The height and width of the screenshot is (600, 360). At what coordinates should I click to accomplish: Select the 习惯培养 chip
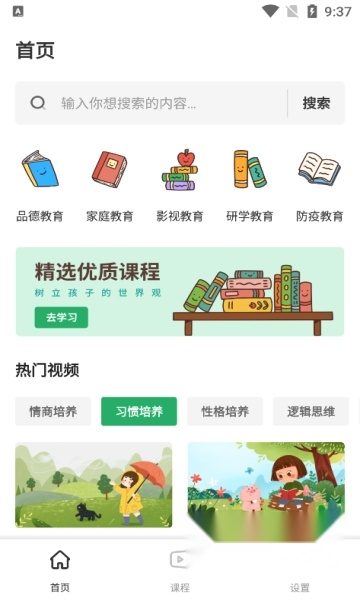pyautogui.click(x=139, y=411)
